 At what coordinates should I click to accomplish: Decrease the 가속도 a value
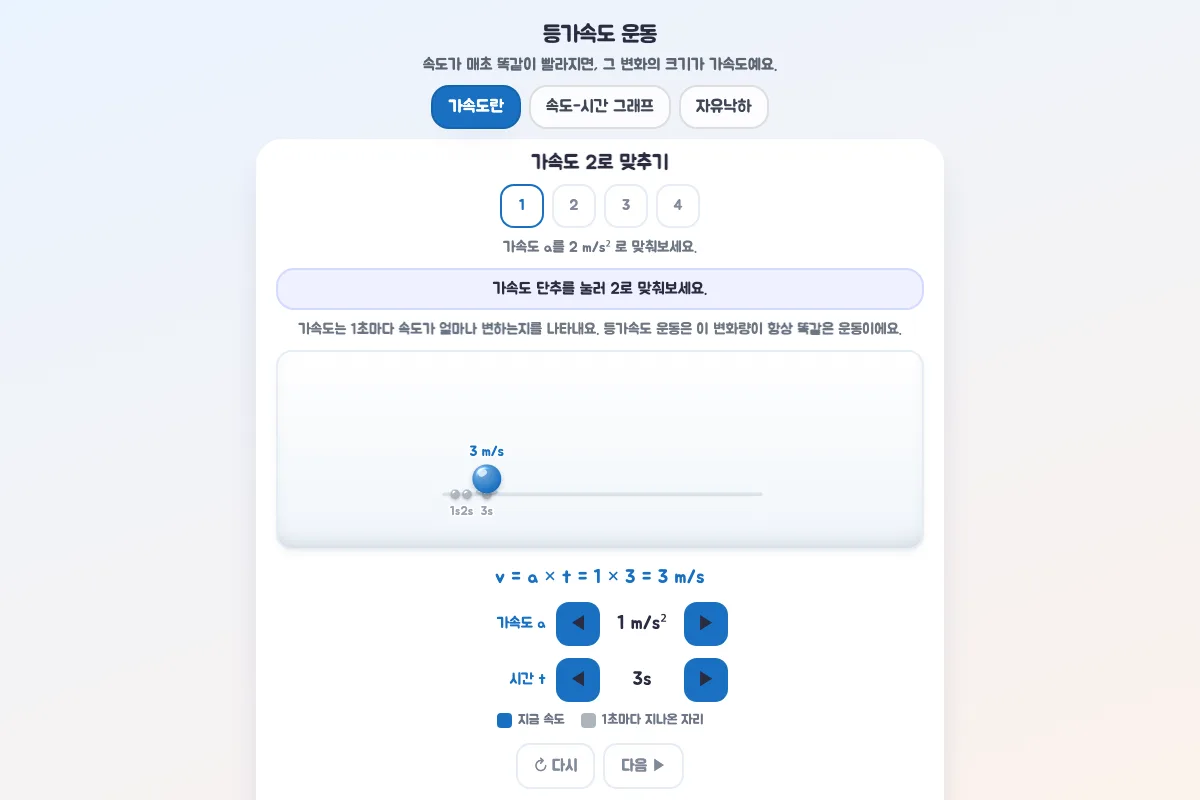tap(578, 624)
